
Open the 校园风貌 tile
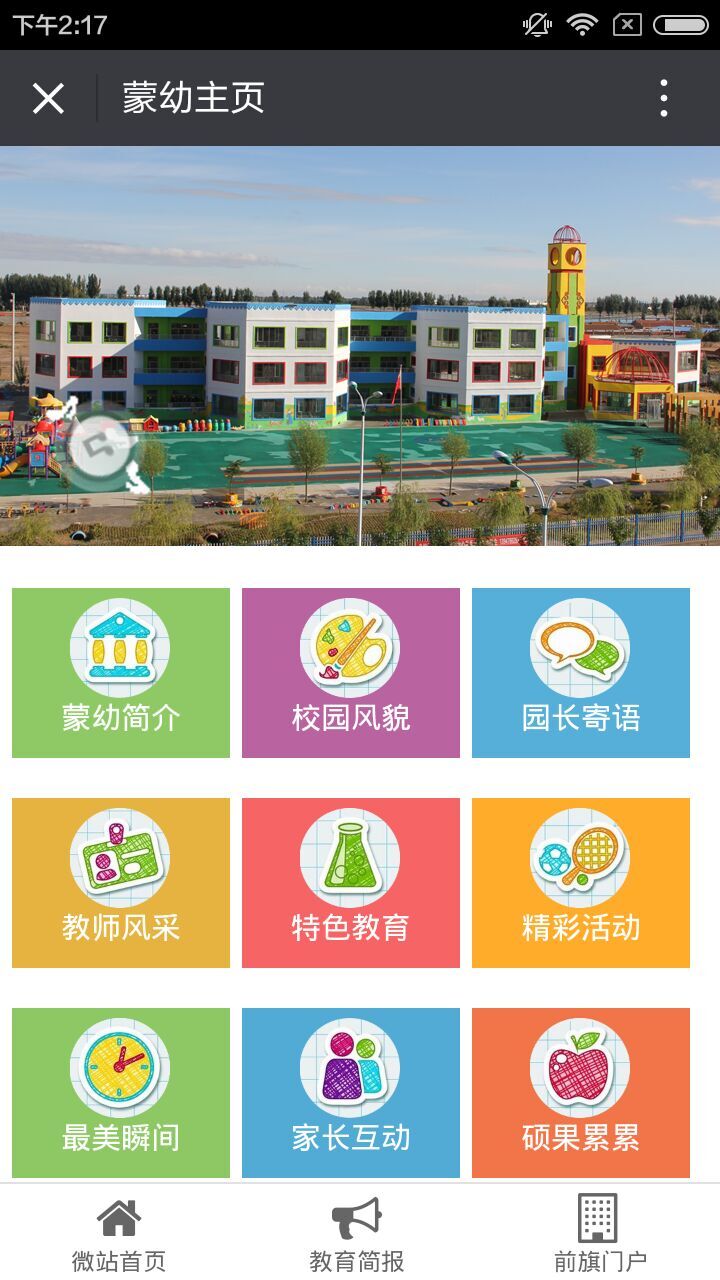click(351, 673)
